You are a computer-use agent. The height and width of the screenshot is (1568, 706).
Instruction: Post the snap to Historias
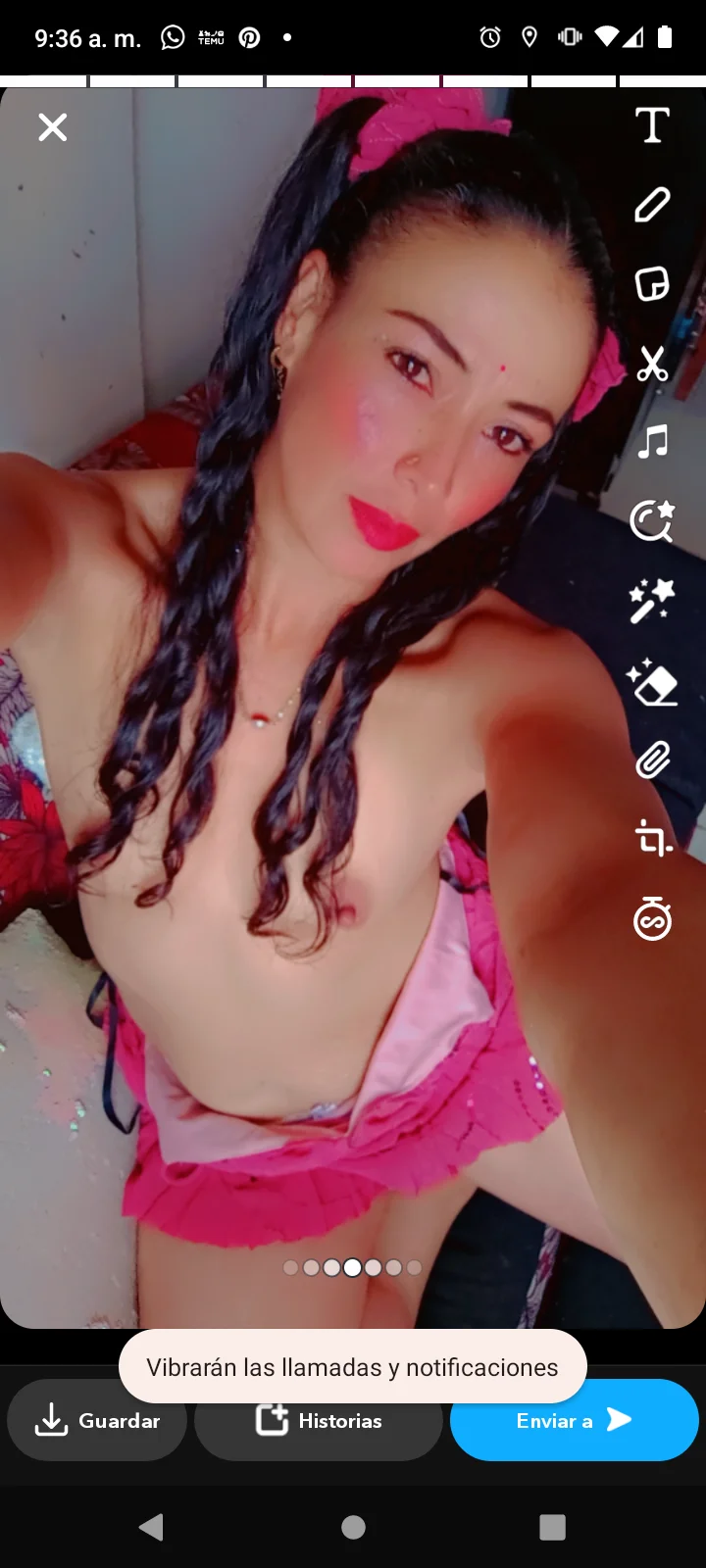click(x=319, y=1421)
